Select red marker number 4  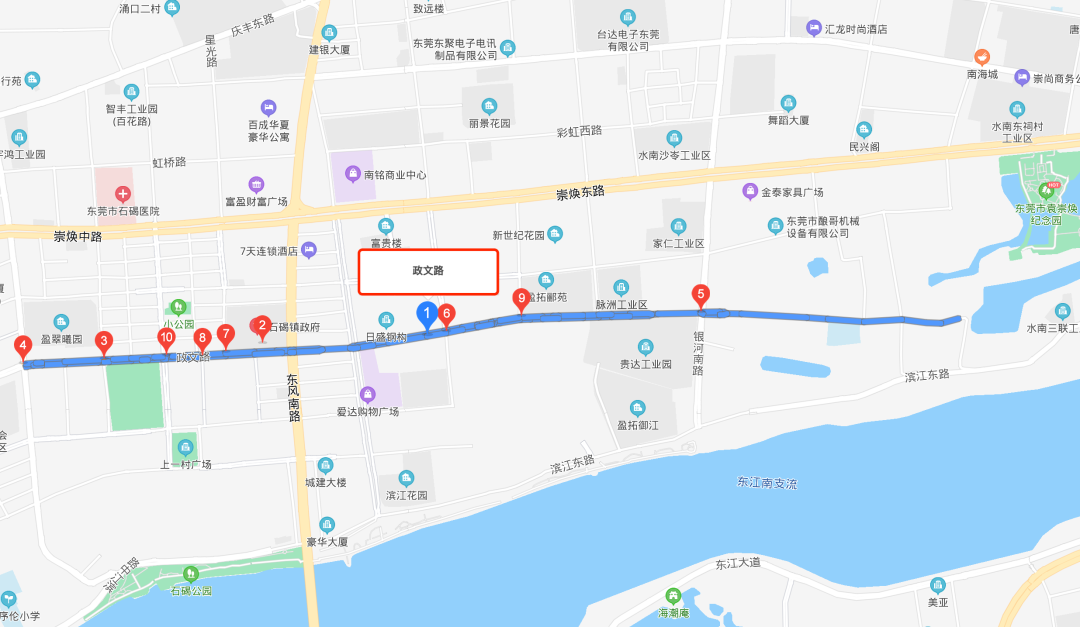click(x=23, y=347)
